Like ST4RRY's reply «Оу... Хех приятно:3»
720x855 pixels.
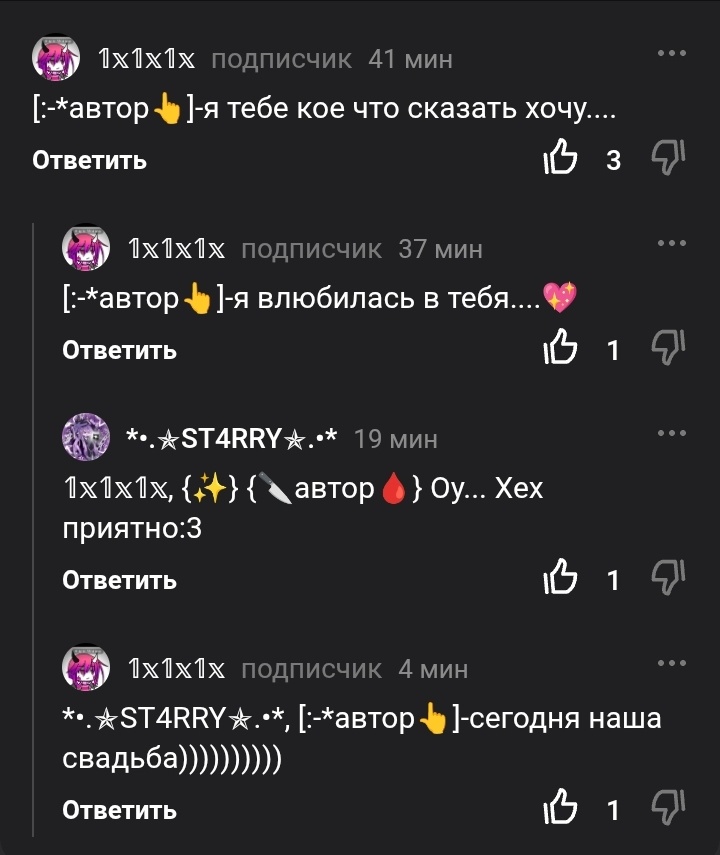[x=563, y=579]
